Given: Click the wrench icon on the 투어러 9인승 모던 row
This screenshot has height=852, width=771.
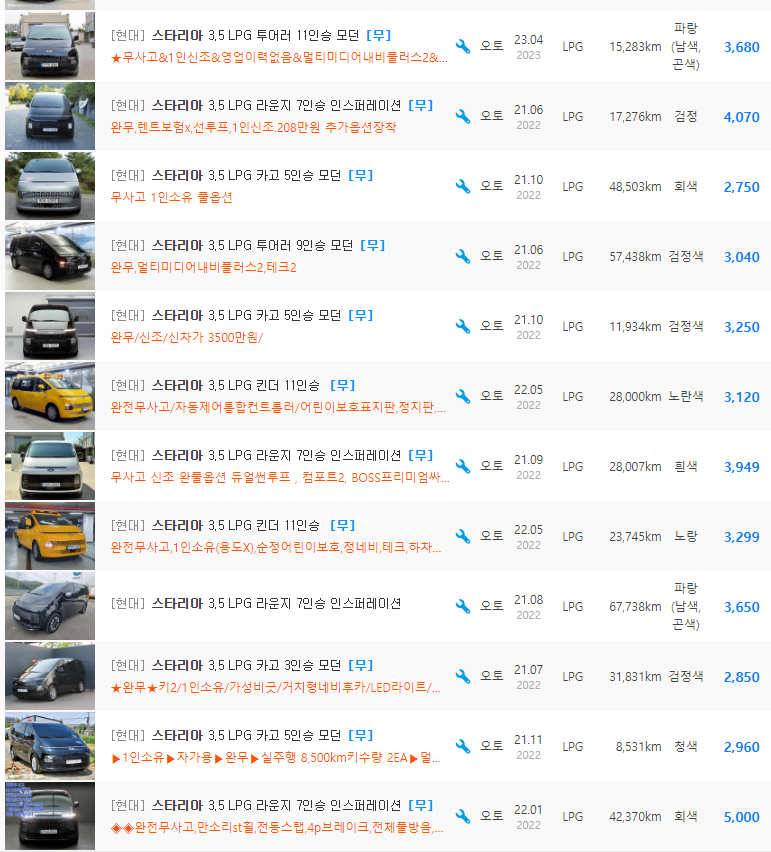Looking at the screenshot, I should tap(461, 256).
